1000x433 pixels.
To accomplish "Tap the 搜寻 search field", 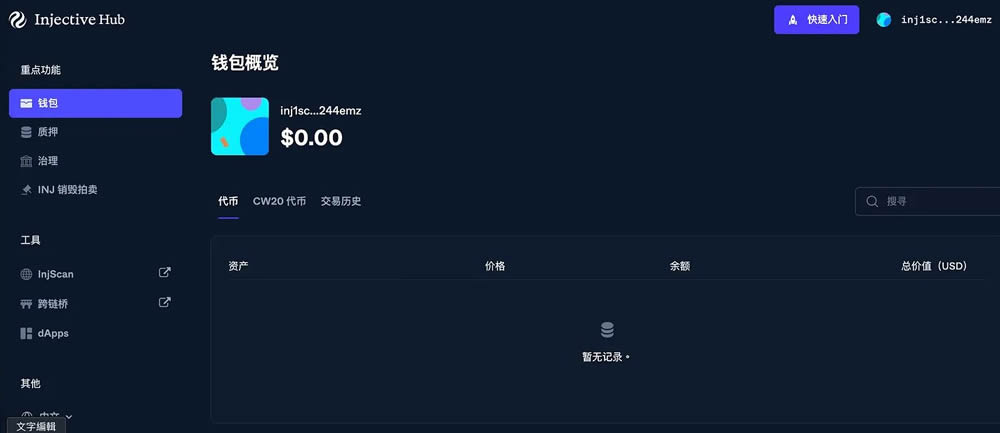I will pos(935,201).
